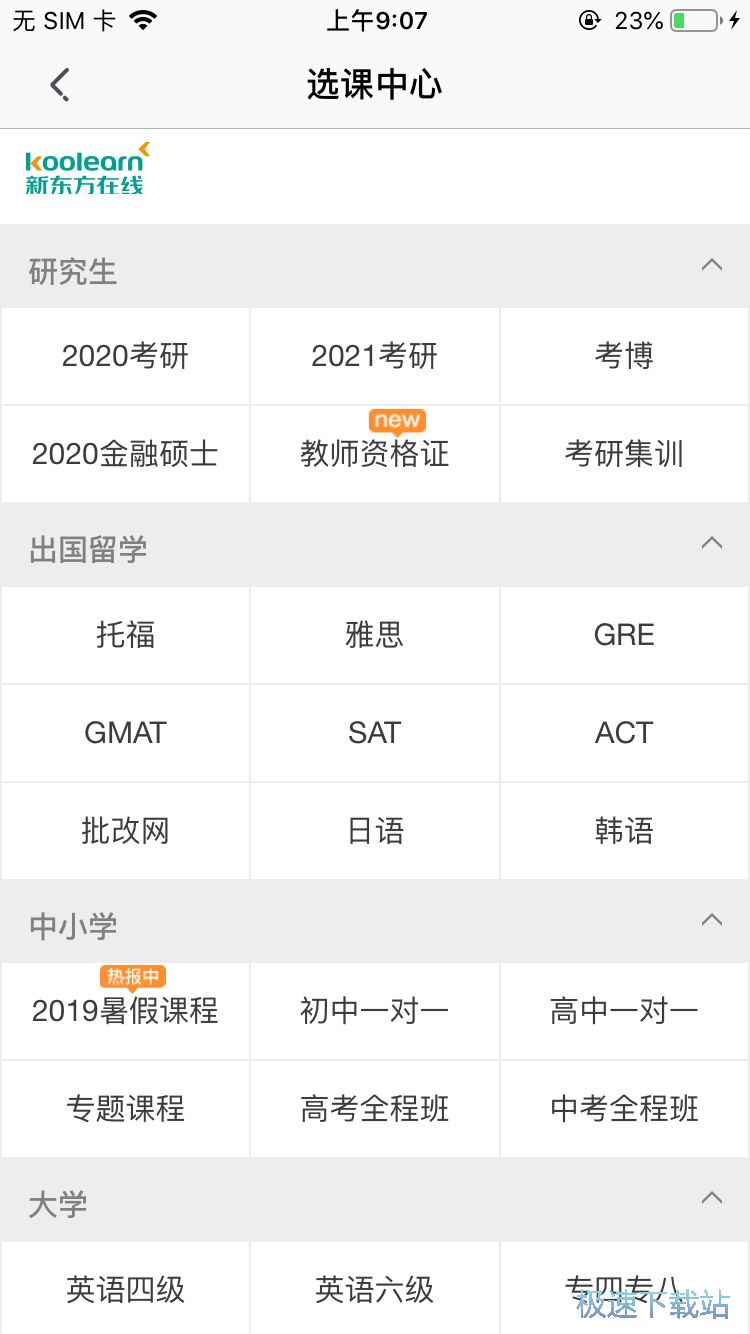Image resolution: width=750 pixels, height=1334 pixels.
Task: Open 2020考研 courses
Action: 125,356
